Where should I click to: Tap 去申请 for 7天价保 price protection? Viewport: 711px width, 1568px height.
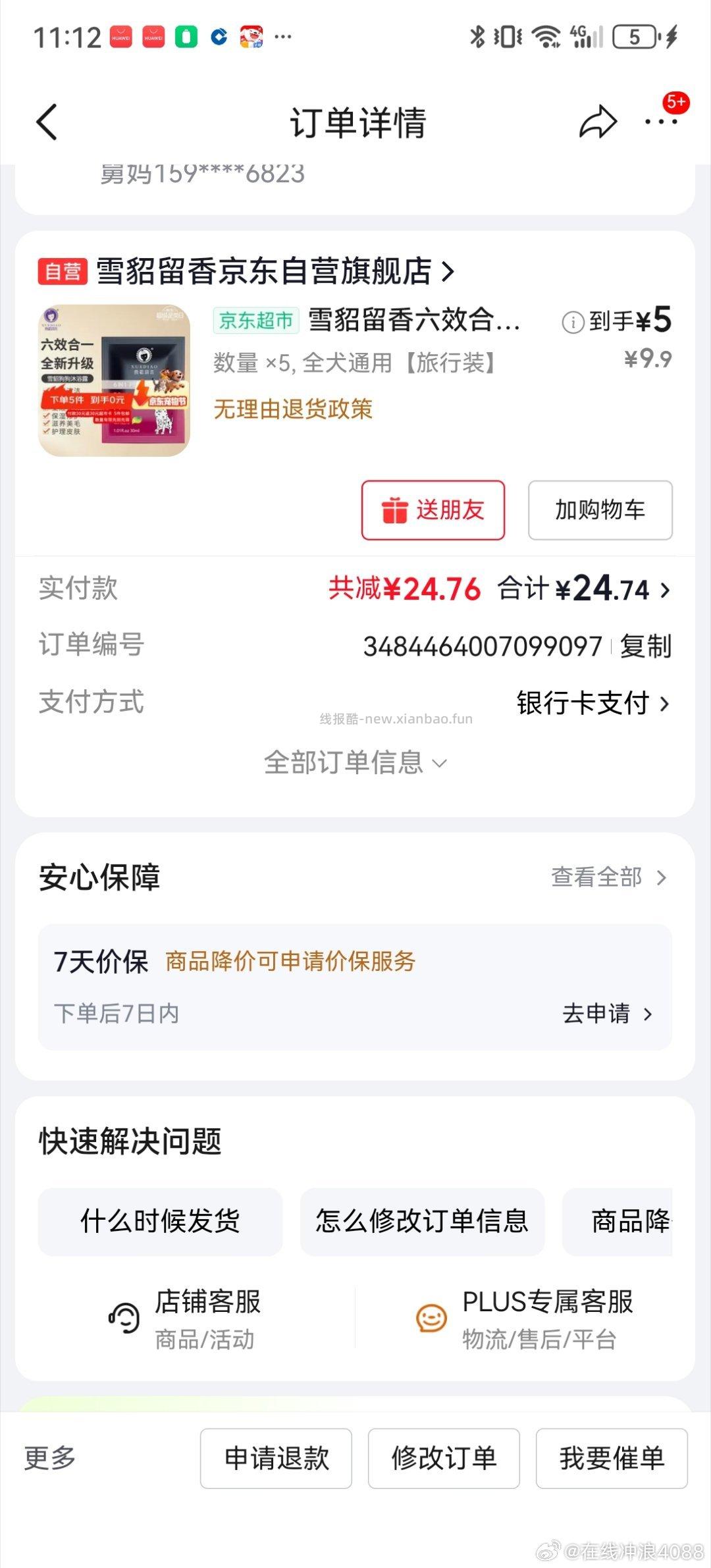click(596, 1014)
